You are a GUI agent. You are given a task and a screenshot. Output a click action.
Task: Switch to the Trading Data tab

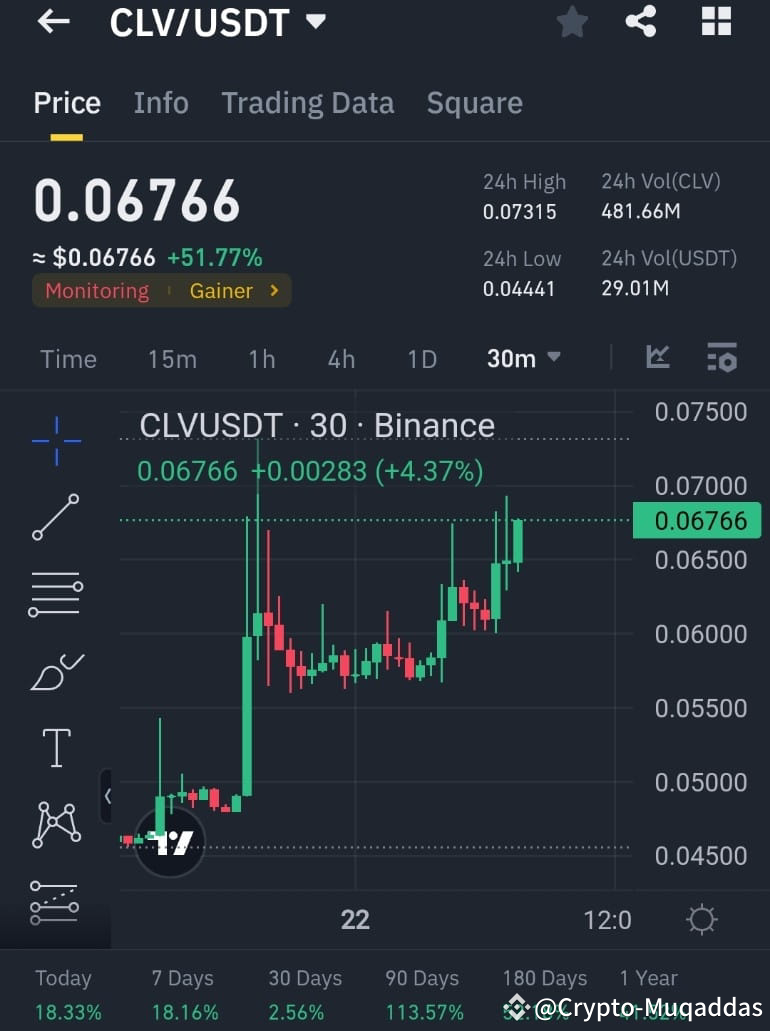pos(308,102)
